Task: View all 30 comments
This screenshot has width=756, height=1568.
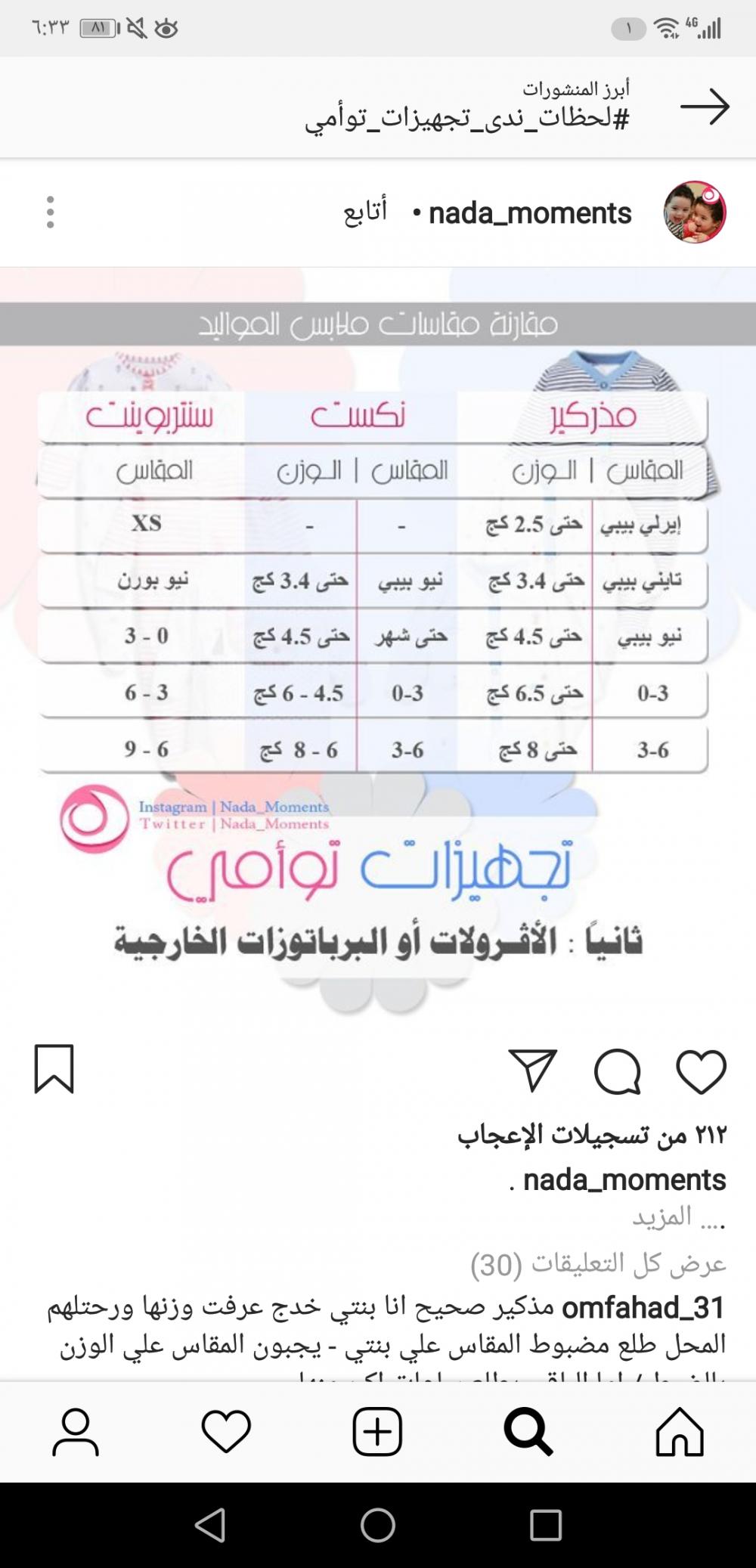Action: click(x=598, y=1263)
